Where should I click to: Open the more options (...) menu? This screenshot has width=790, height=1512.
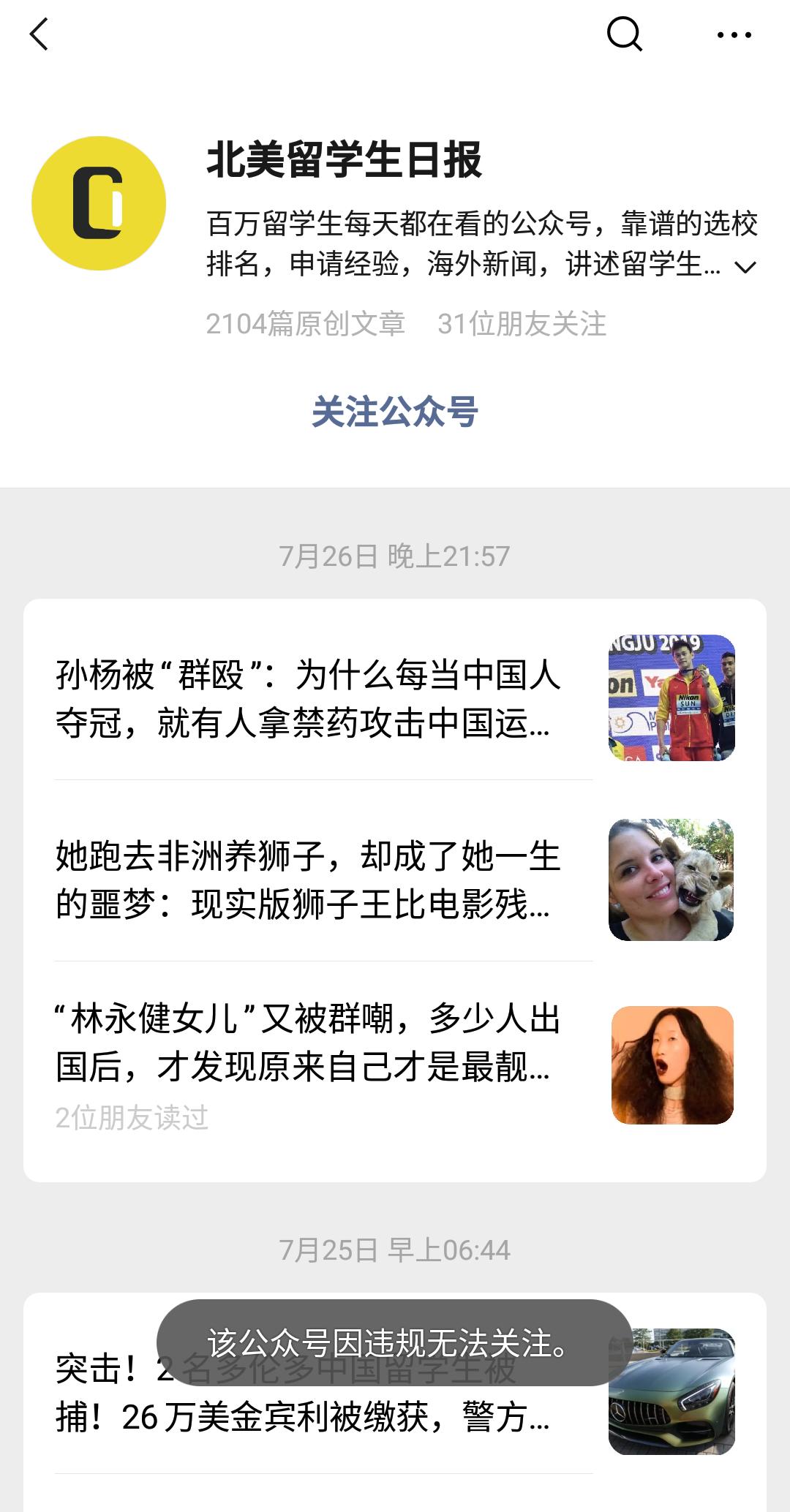[735, 33]
